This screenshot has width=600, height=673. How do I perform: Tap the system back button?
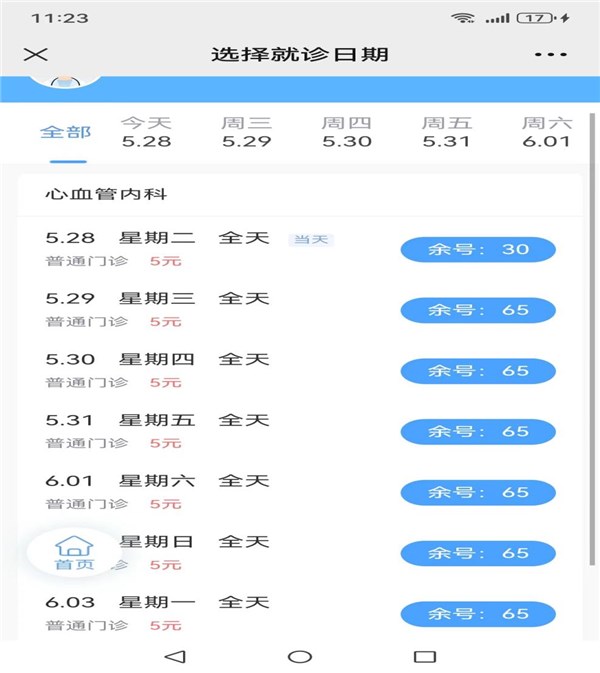tap(175, 656)
